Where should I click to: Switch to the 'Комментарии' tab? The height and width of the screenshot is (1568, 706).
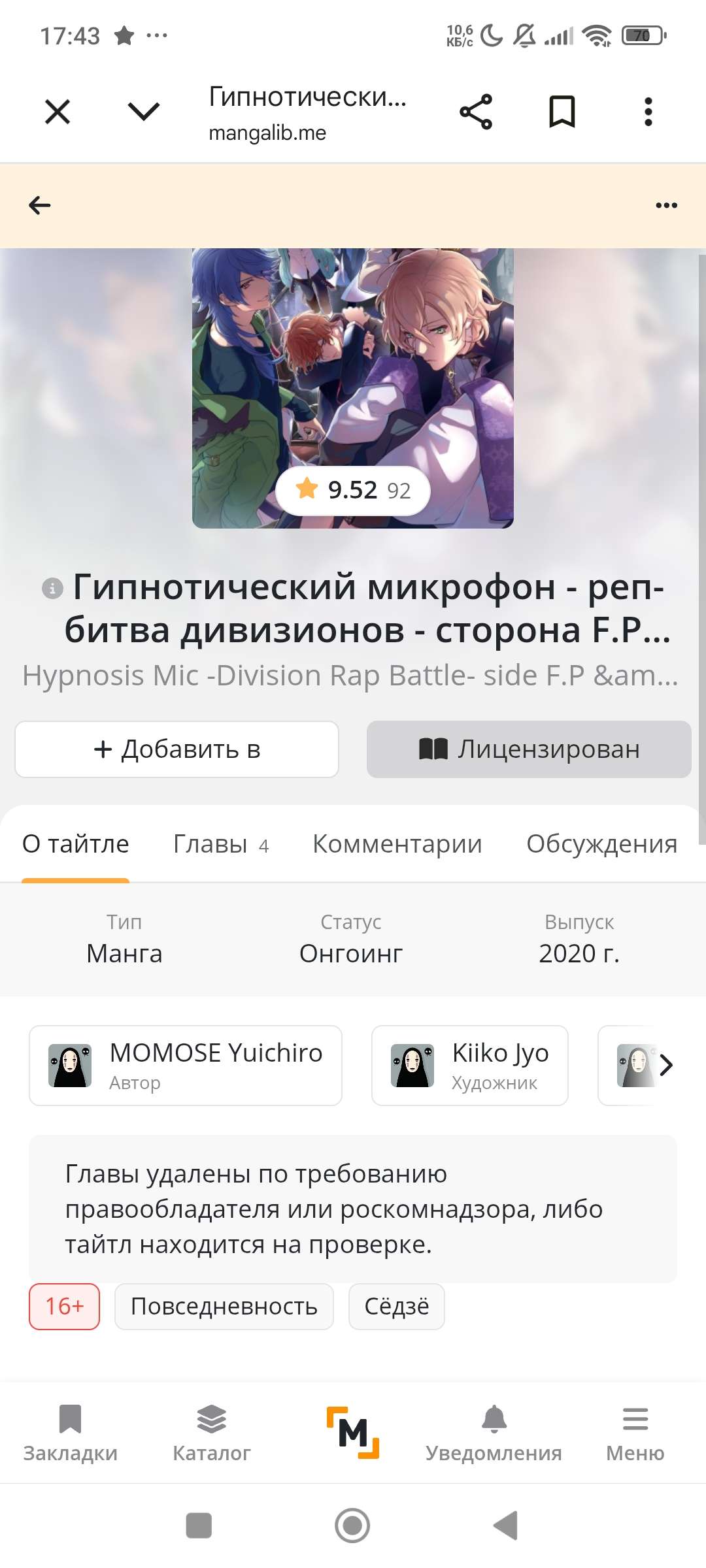click(x=397, y=844)
